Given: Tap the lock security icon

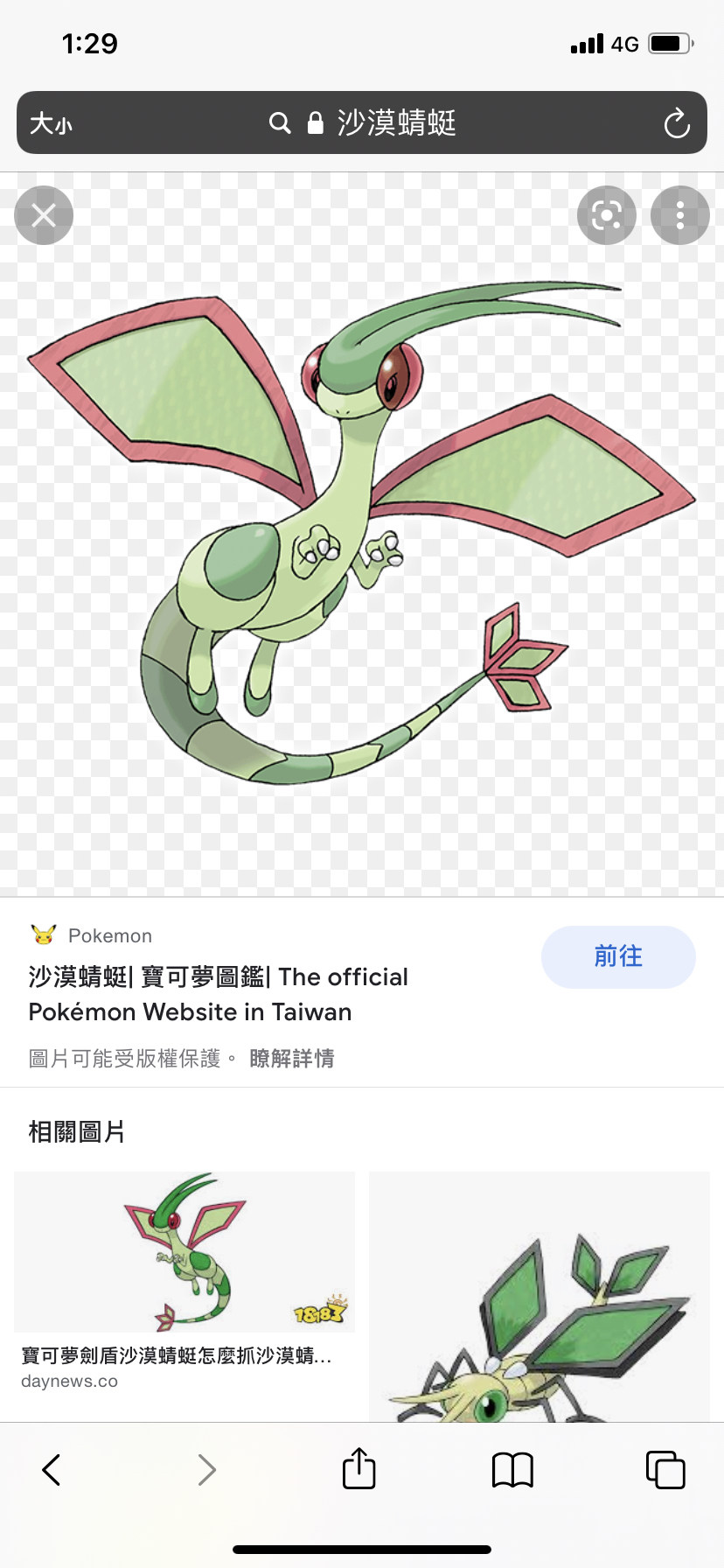Looking at the screenshot, I should 315,123.
